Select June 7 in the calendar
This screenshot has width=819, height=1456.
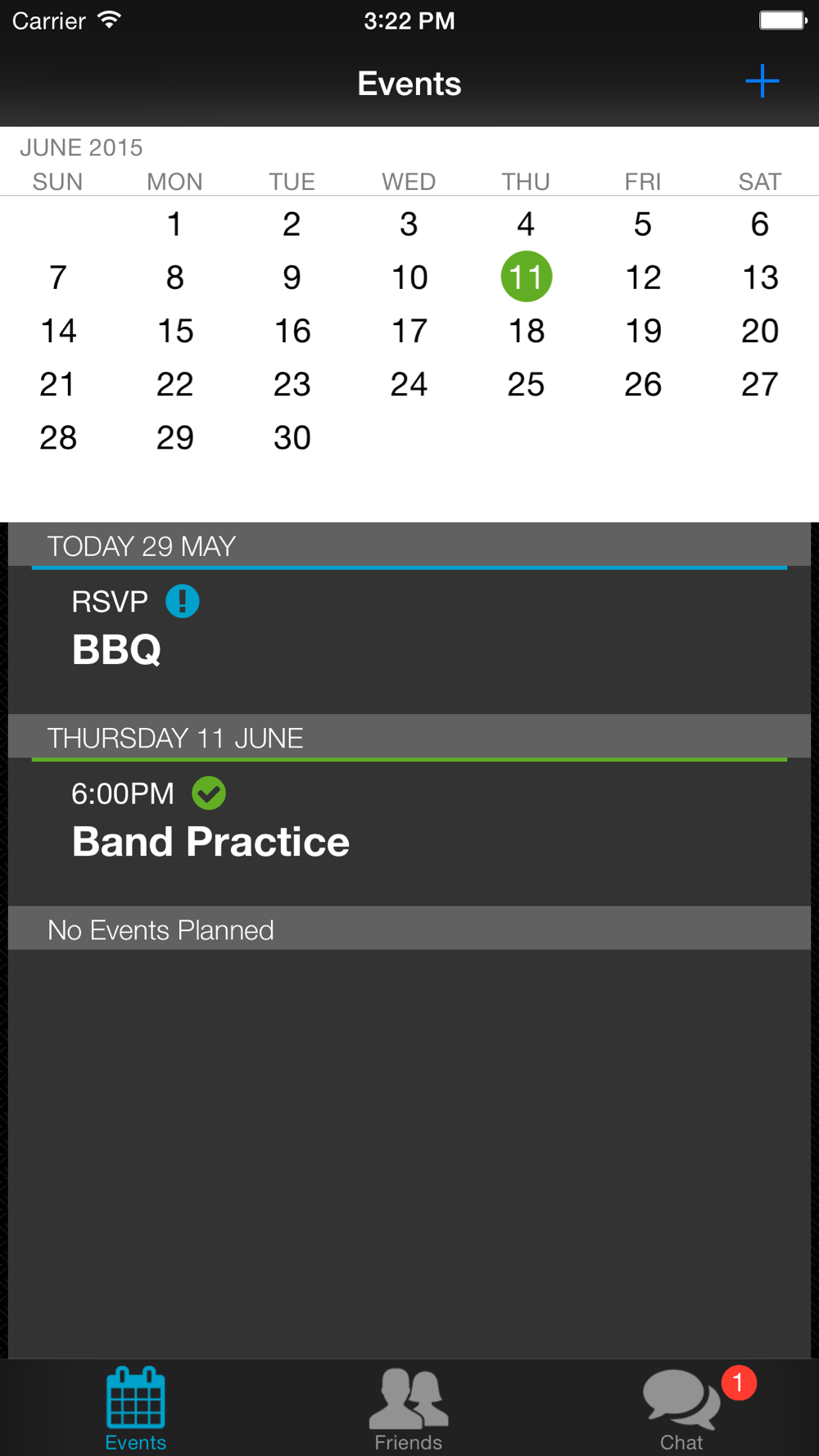coord(58,277)
